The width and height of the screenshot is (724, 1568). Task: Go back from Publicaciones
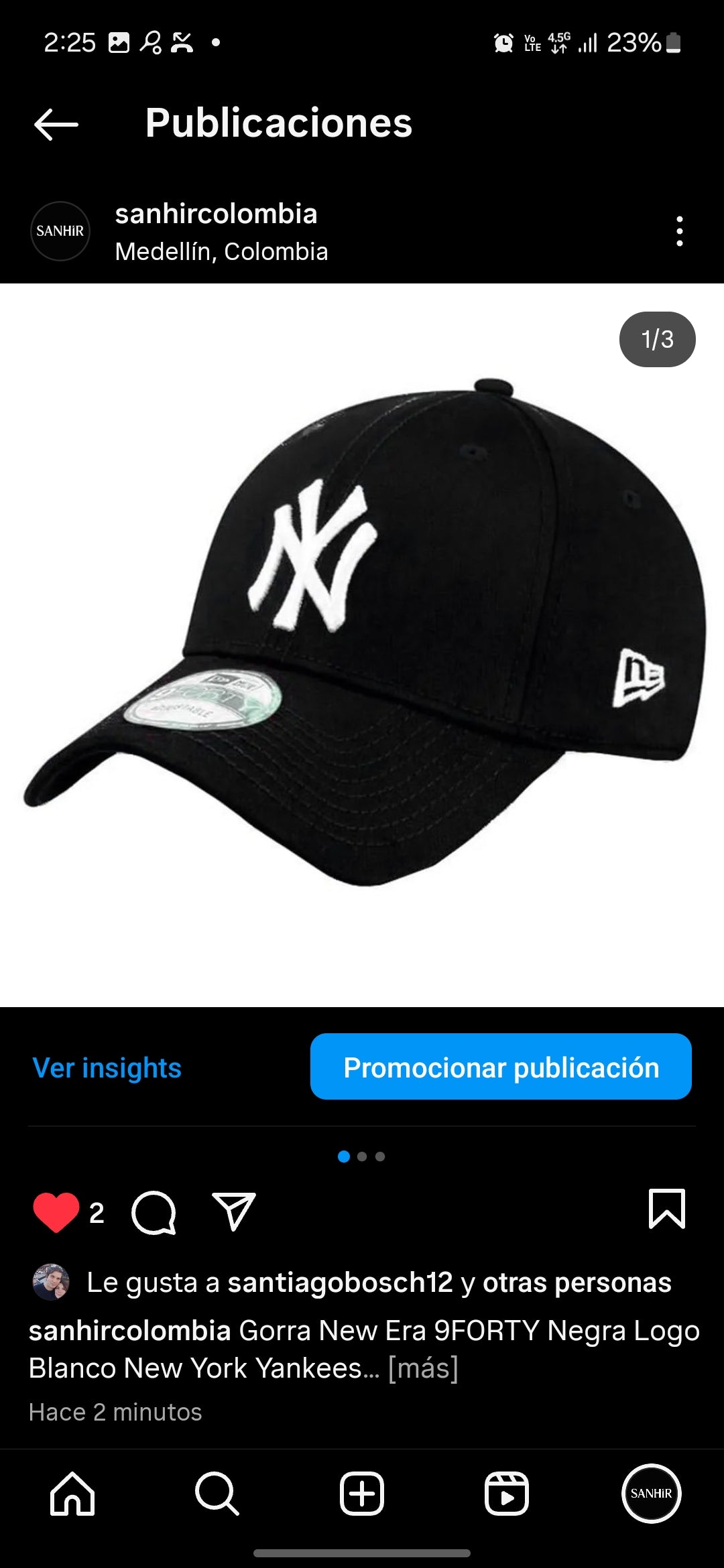(x=56, y=125)
